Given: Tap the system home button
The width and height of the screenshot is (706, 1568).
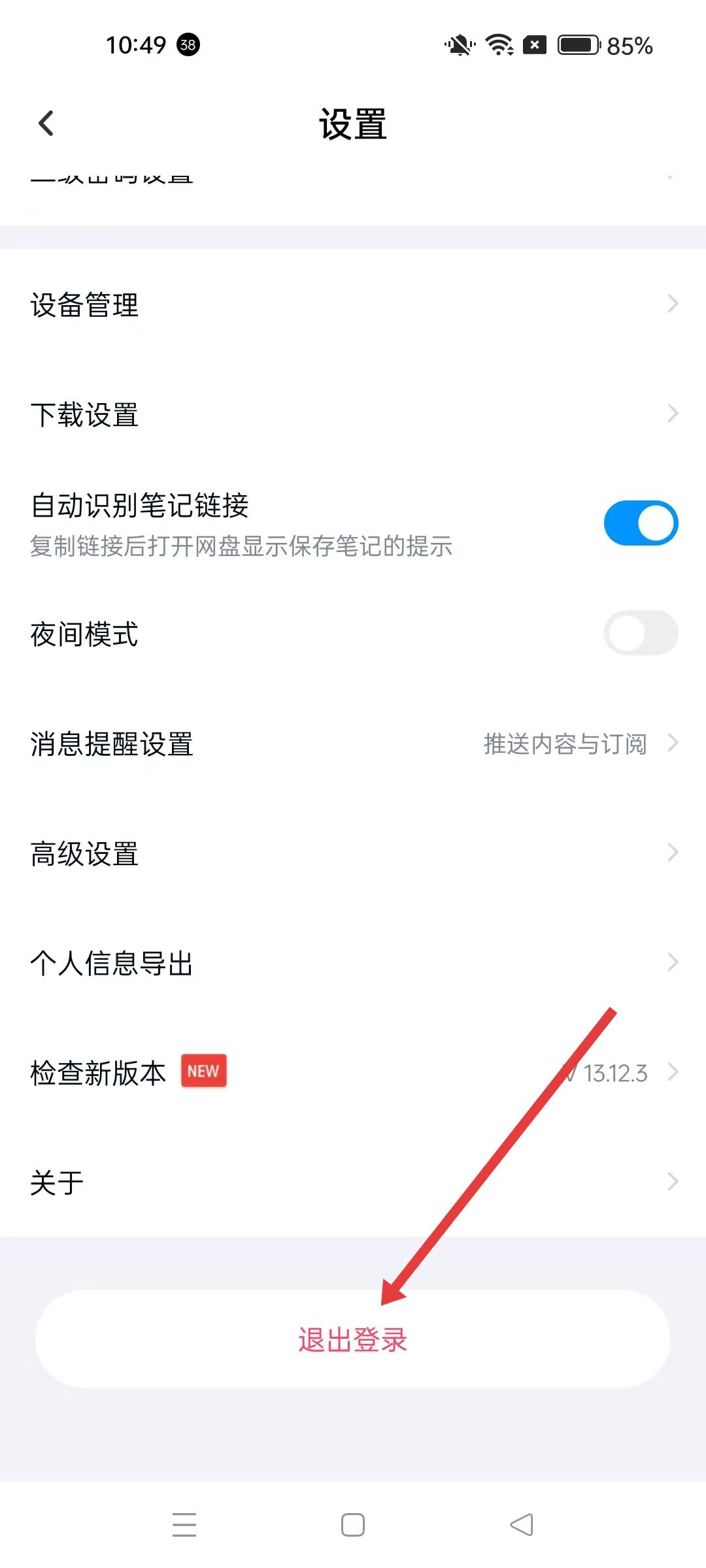Looking at the screenshot, I should point(353,1525).
